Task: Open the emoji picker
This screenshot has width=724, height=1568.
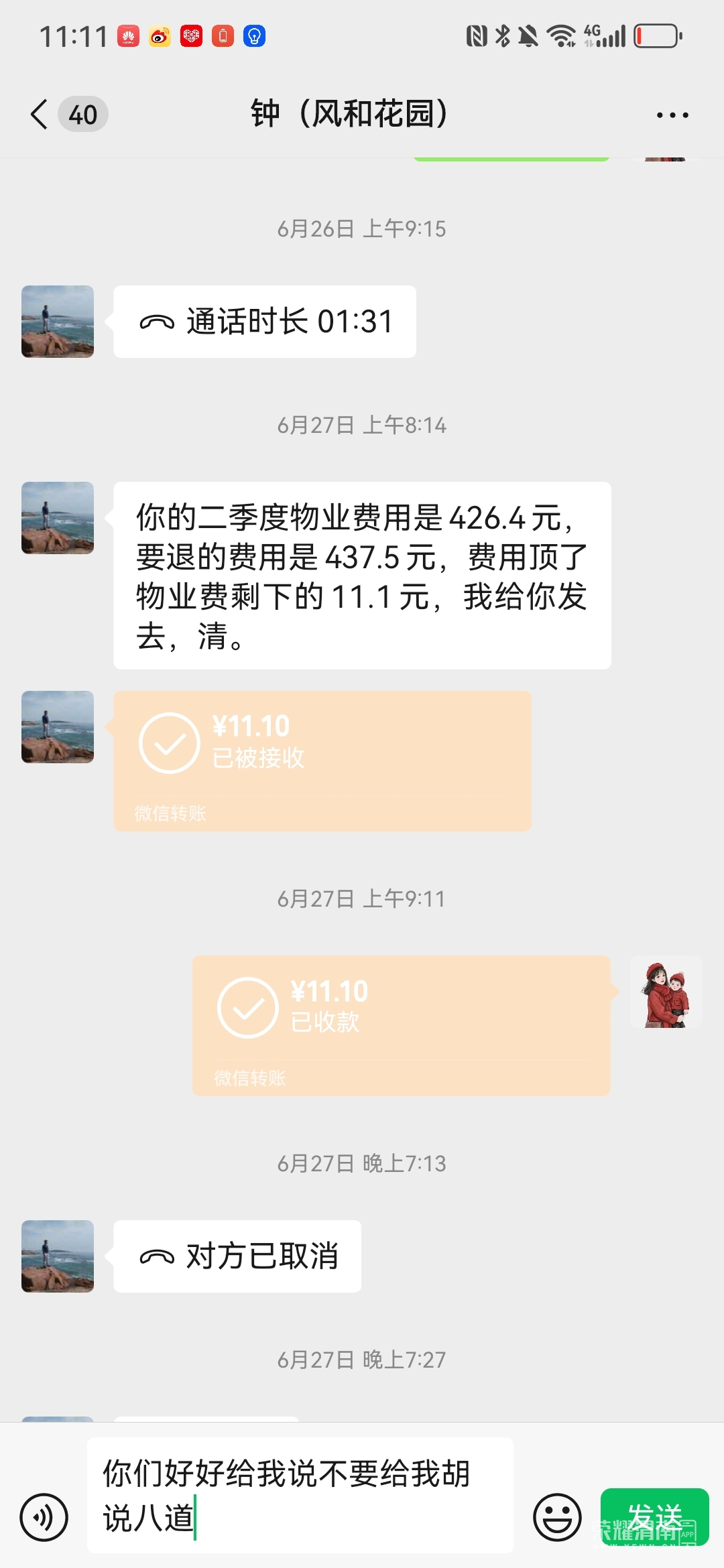Action: pos(557,1517)
